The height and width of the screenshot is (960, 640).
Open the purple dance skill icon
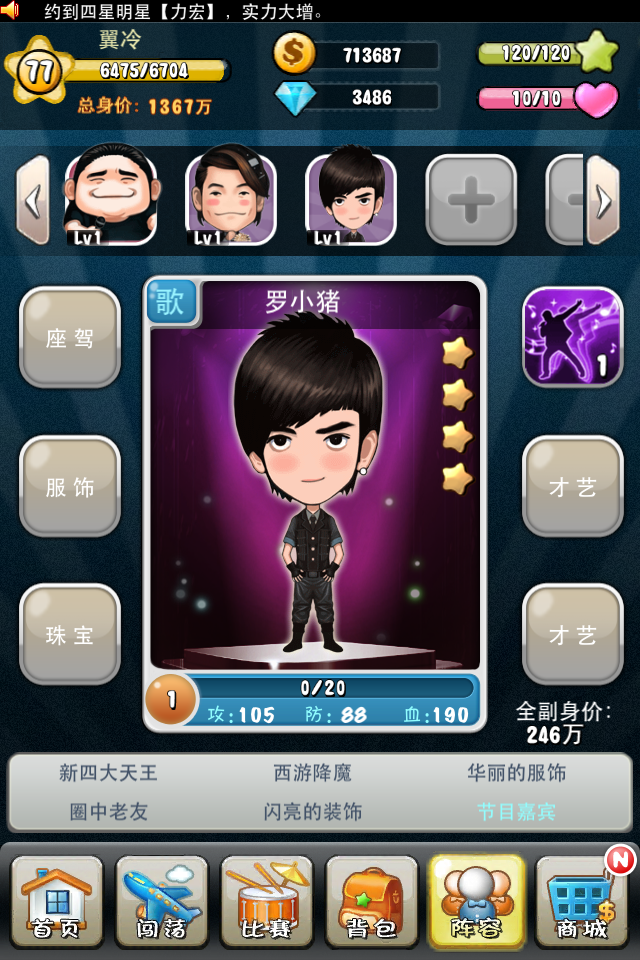[x=572, y=338]
